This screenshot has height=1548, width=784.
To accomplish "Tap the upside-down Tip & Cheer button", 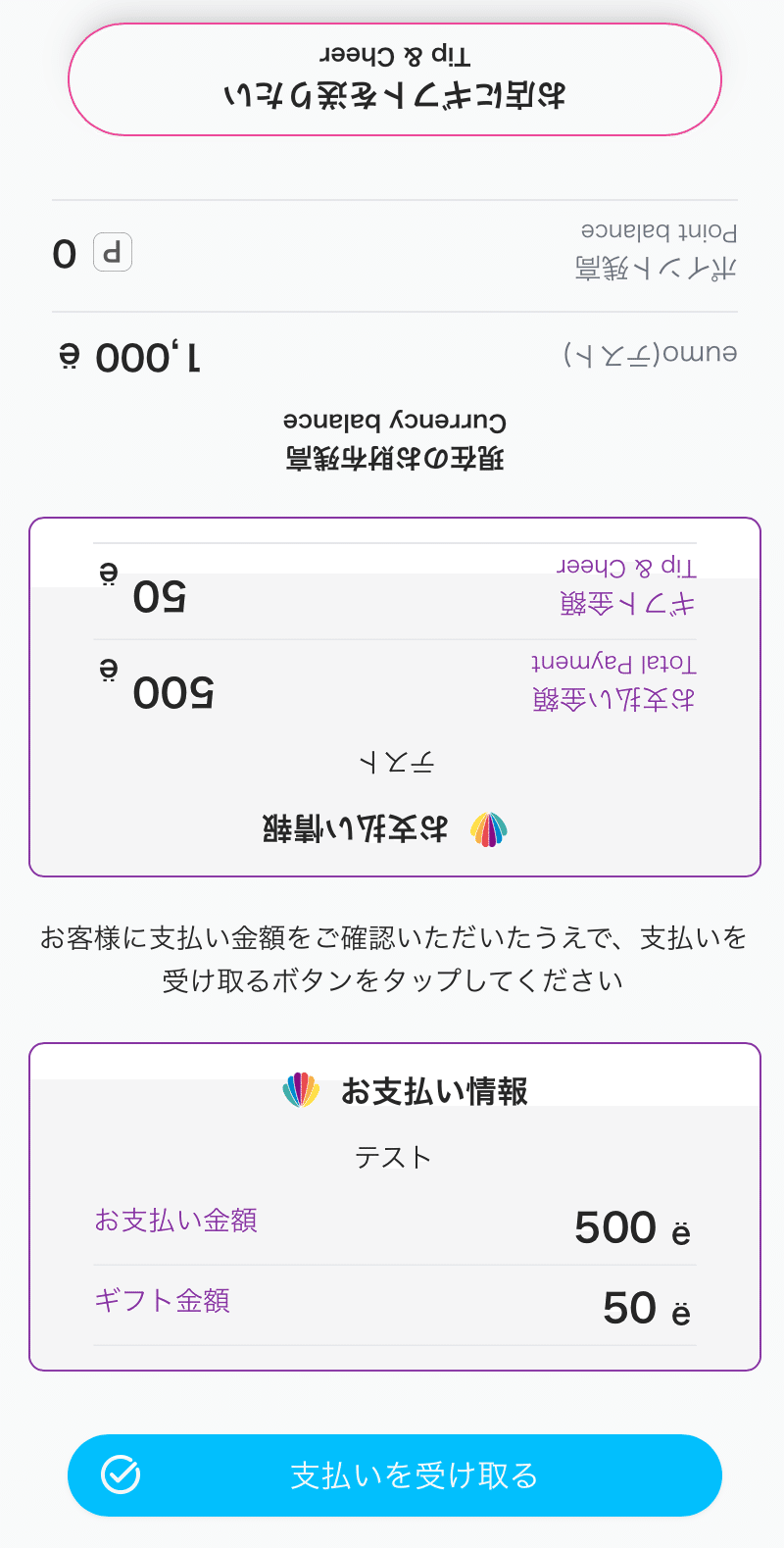I will pyautogui.click(x=394, y=79).
